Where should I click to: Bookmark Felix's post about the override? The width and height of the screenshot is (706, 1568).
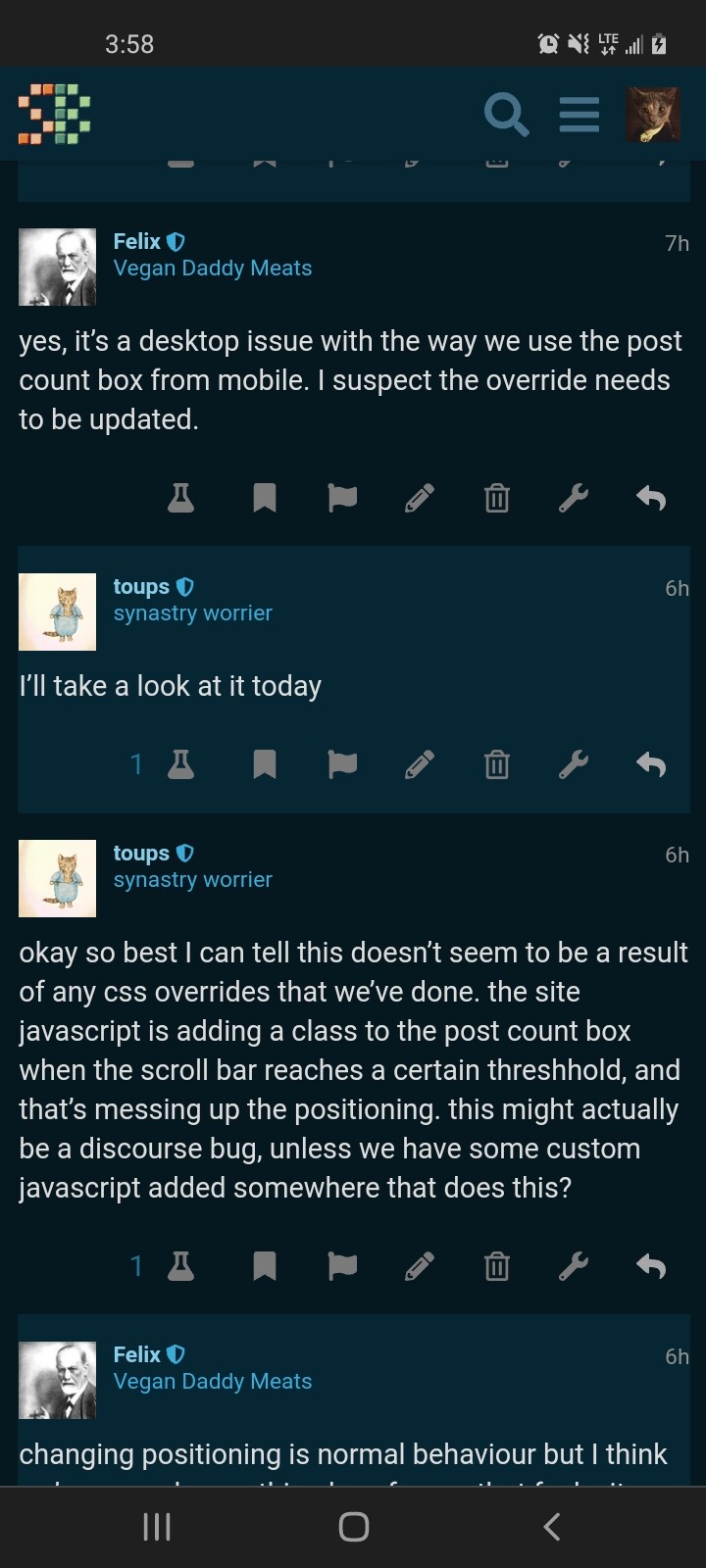tap(264, 499)
